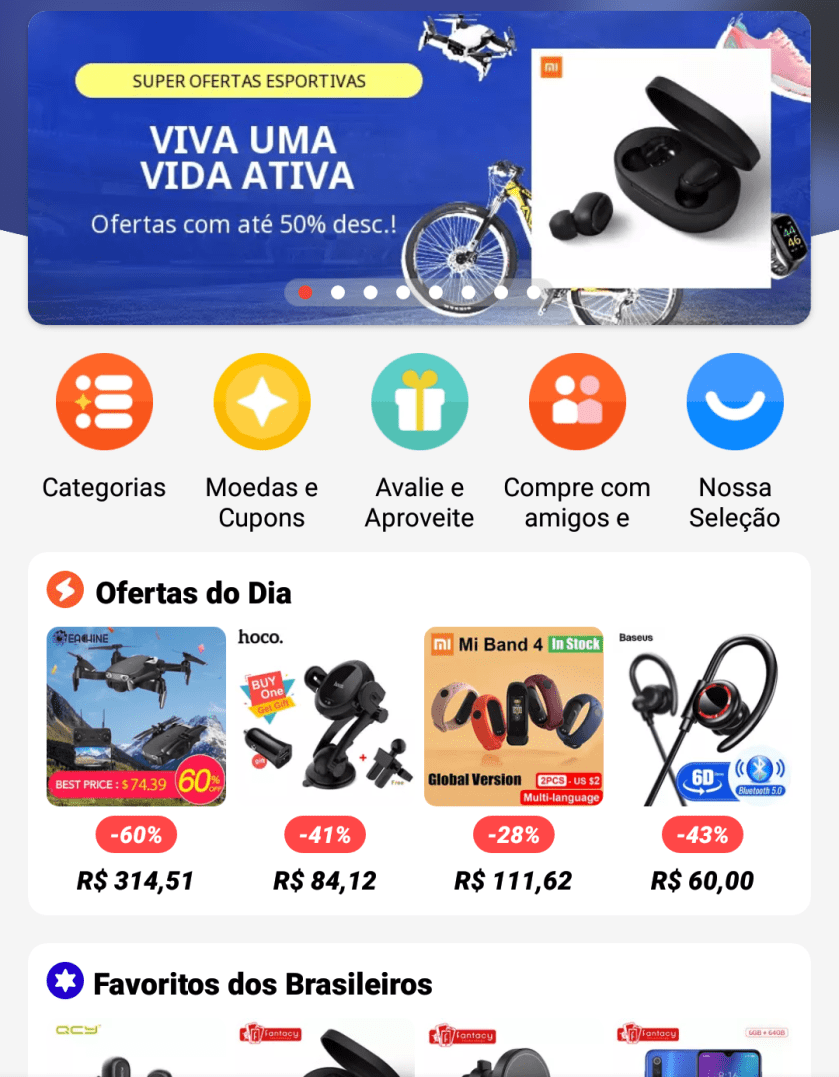839x1077 pixels.
Task: Open Nossa Seleção shortcut
Action: coord(734,402)
